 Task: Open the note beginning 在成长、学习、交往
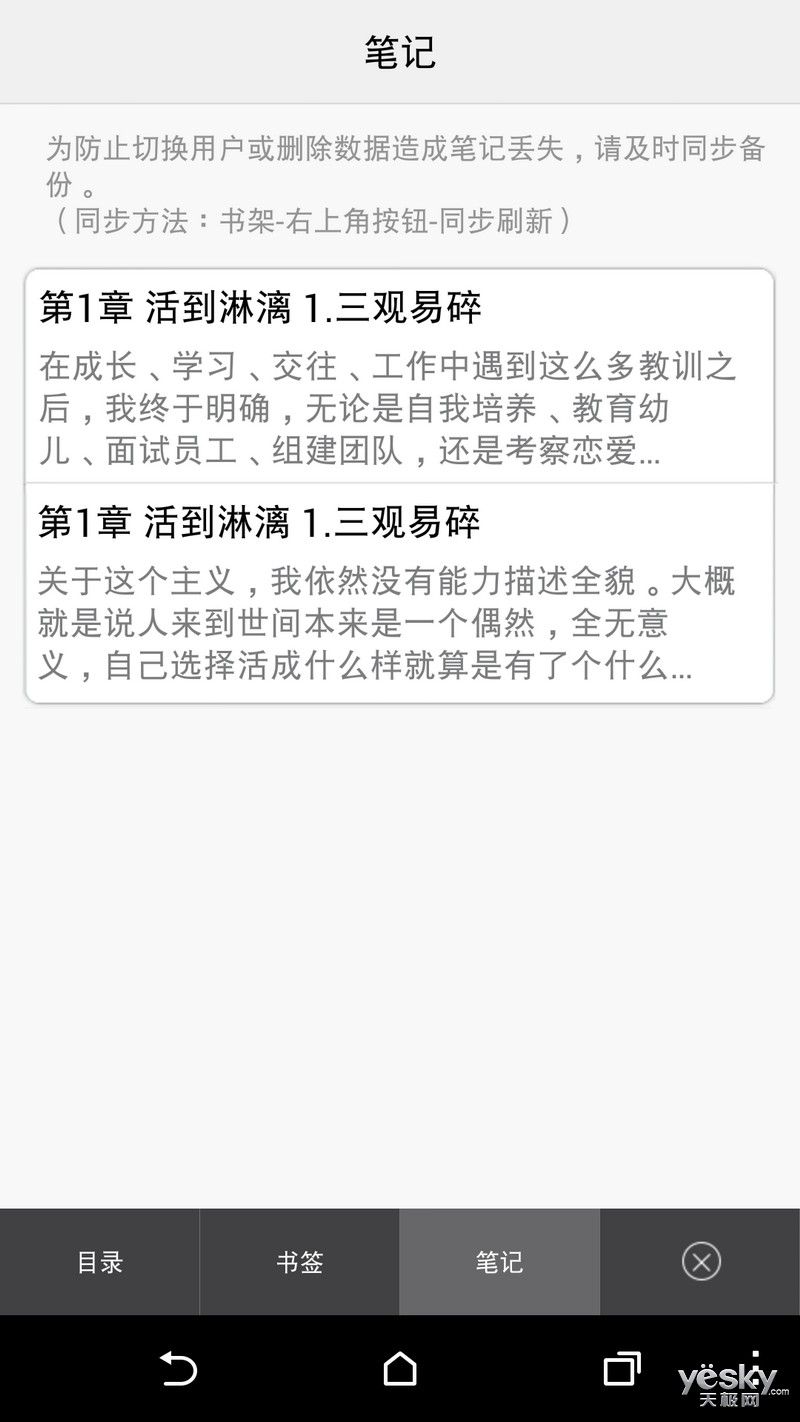click(400, 377)
